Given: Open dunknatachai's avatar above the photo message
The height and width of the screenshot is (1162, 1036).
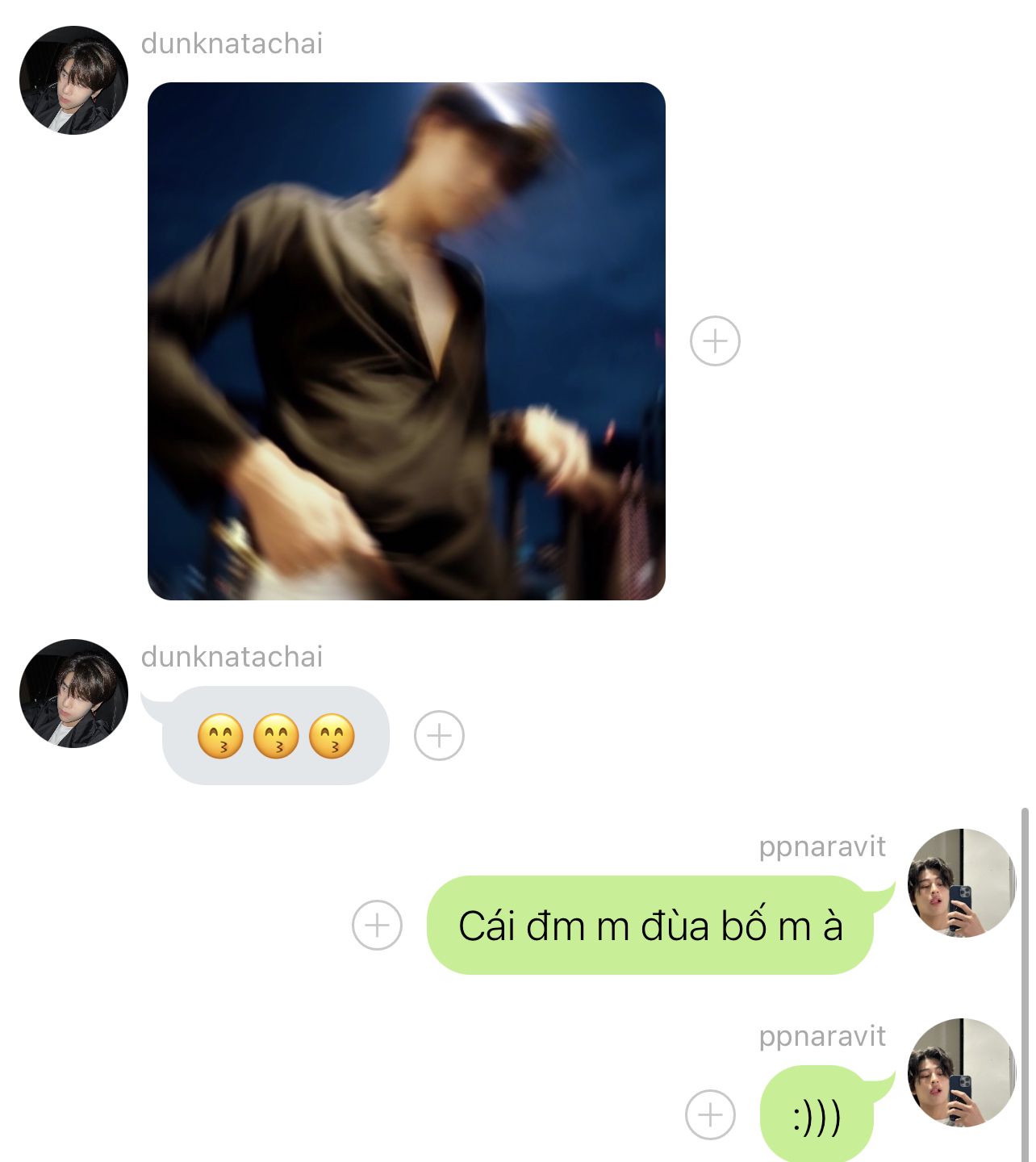Looking at the screenshot, I should 73,80.
